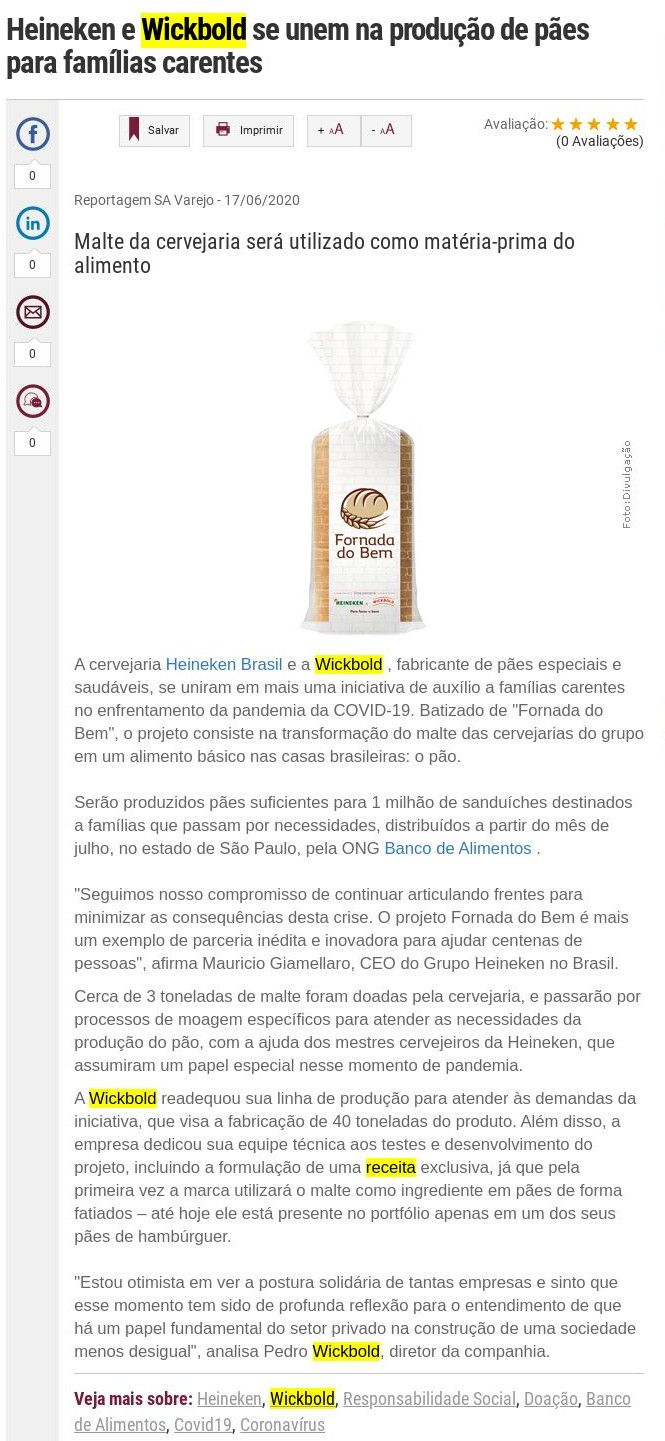Screen dimensions: 665x1441
Task: Go to the Coronavírus tag
Action: pos(282,1424)
